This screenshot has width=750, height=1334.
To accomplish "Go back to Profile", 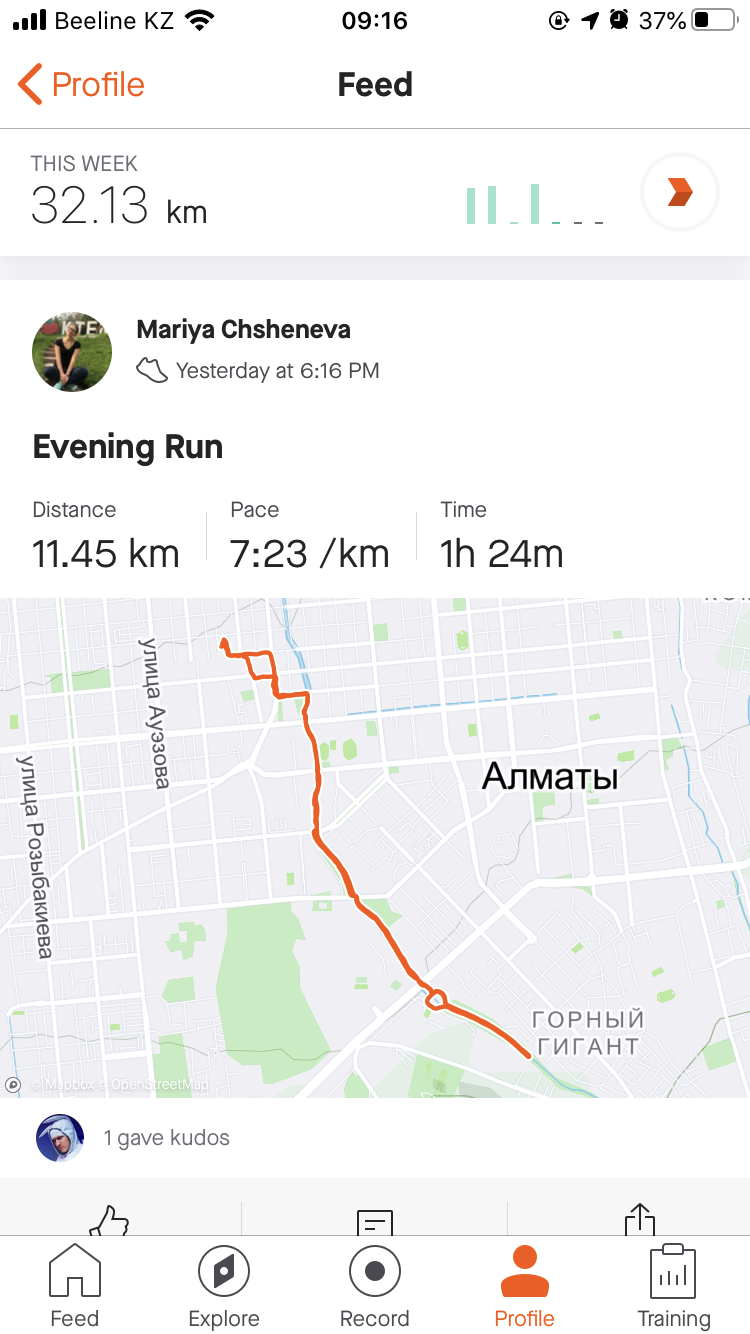I will [82, 85].
